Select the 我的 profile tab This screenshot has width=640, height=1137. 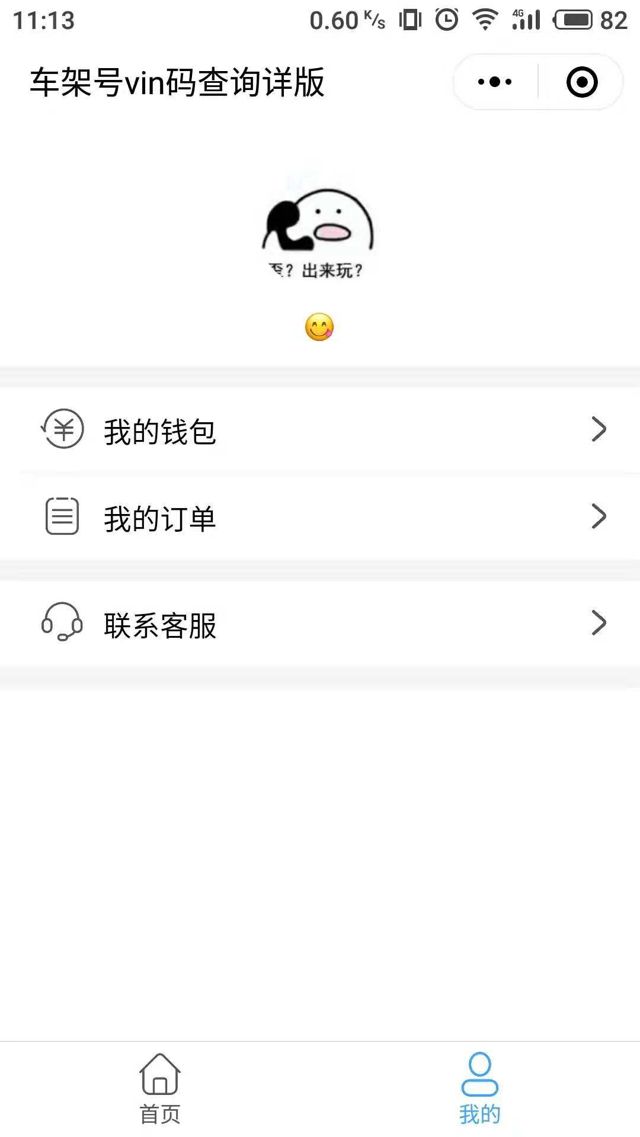click(x=480, y=1088)
